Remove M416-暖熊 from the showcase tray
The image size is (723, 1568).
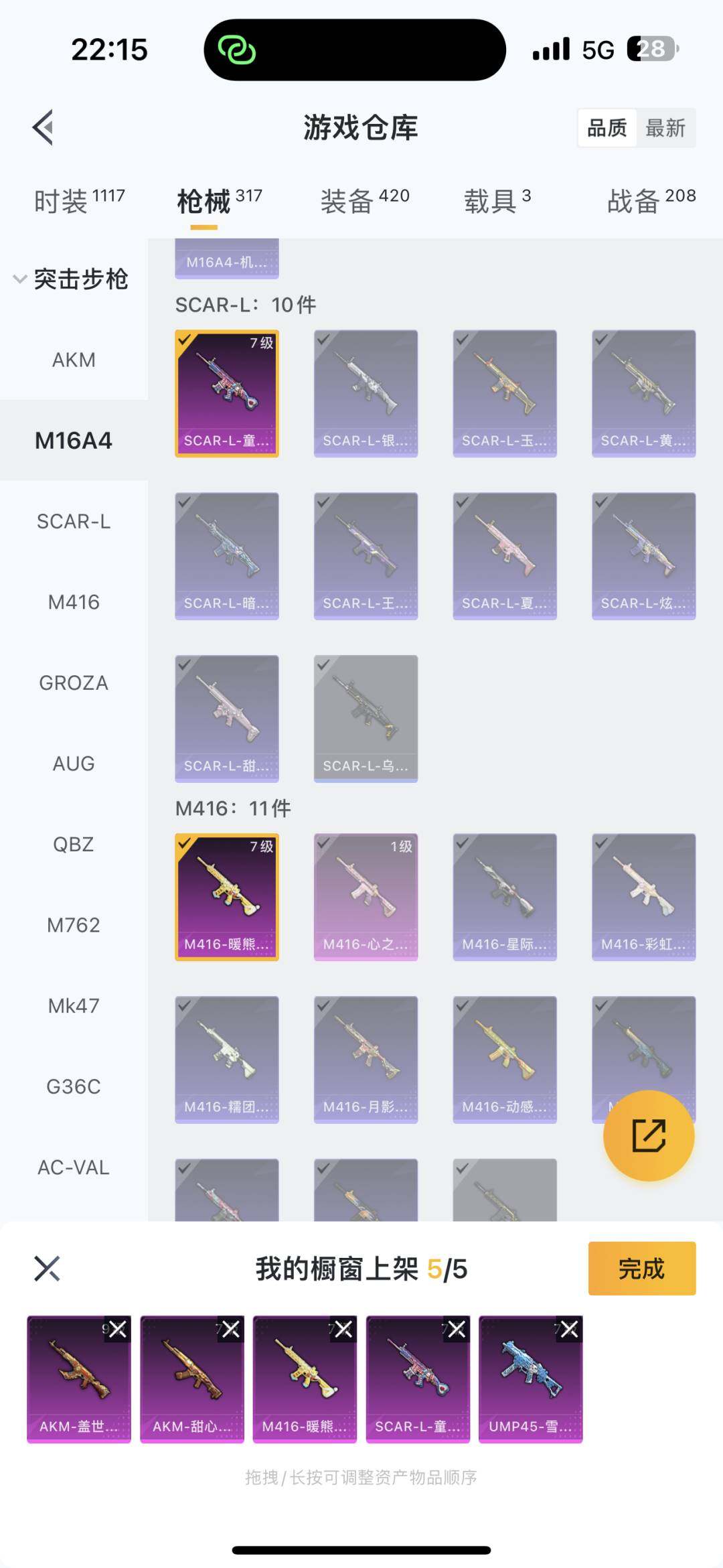click(343, 1329)
